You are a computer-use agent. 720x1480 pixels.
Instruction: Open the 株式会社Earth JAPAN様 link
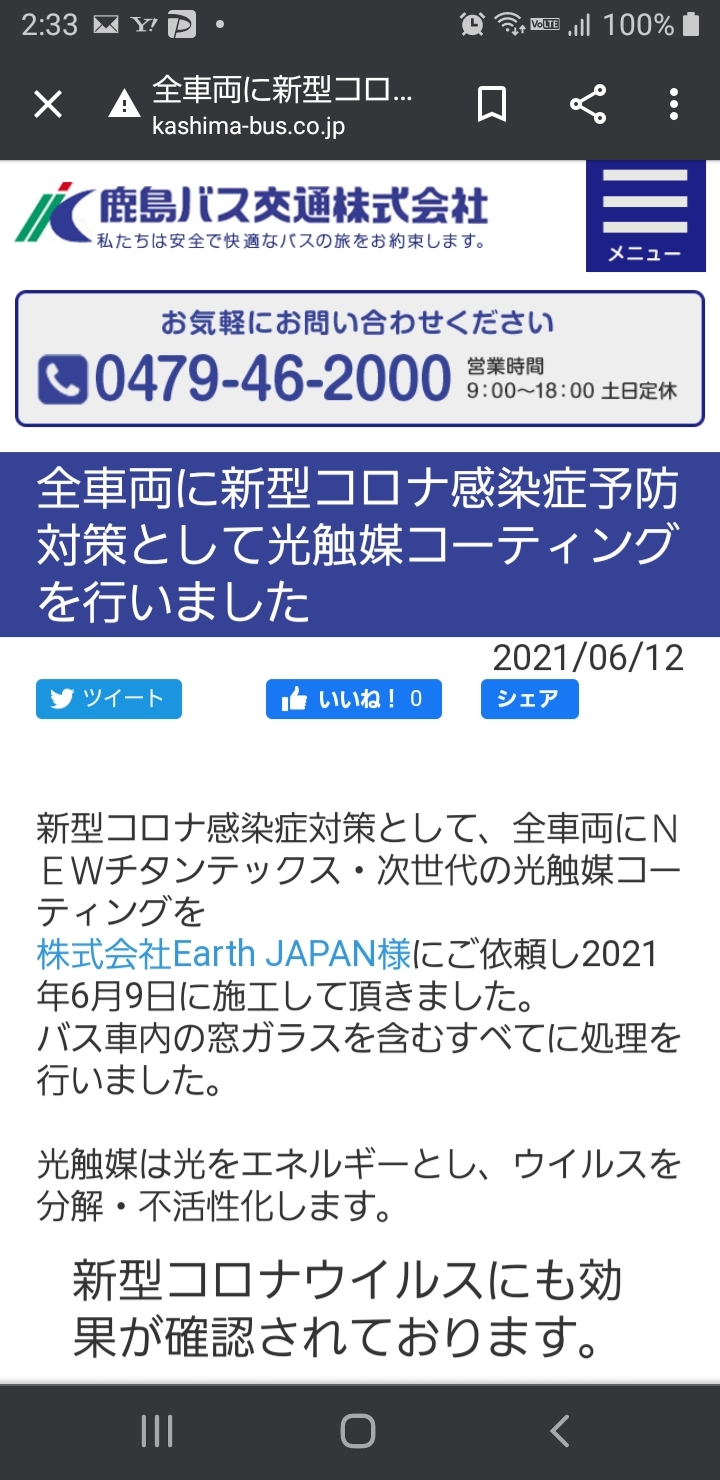coord(224,954)
